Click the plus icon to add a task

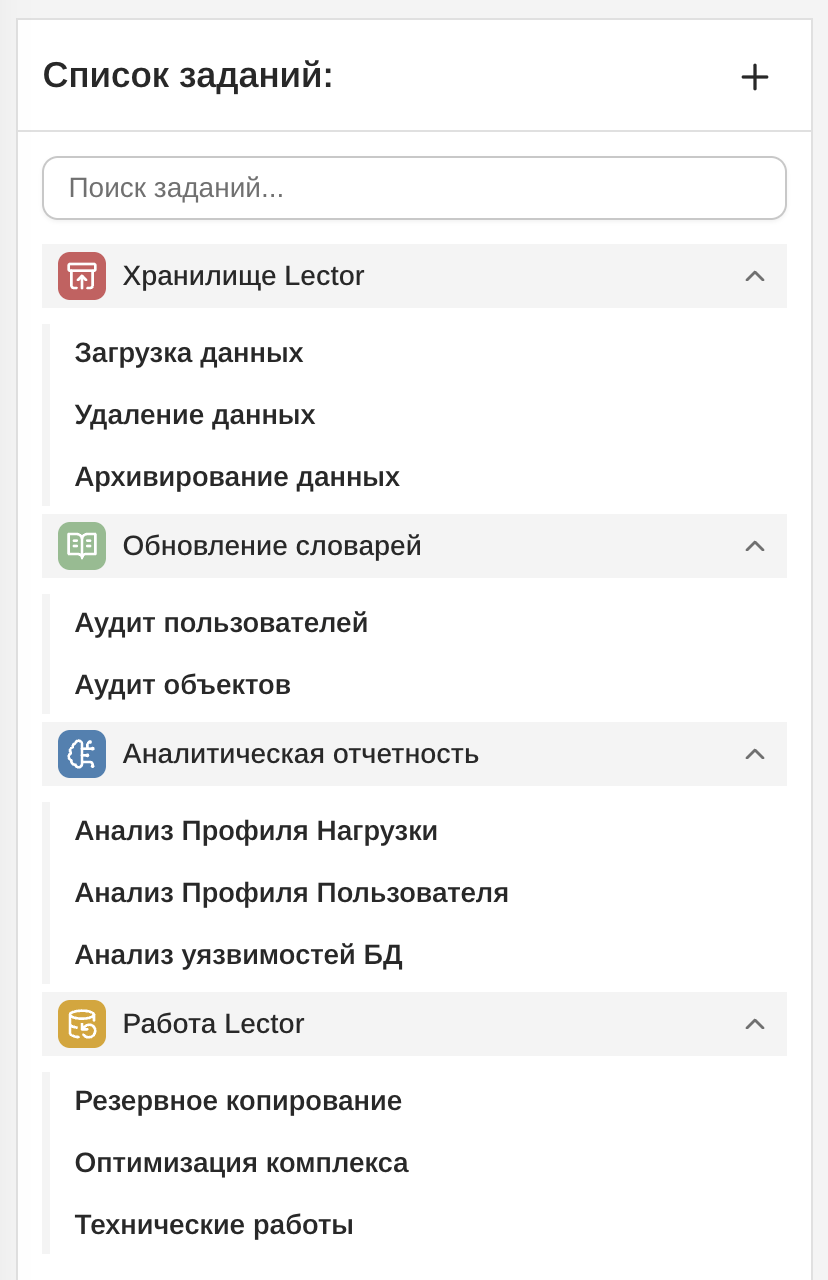(755, 76)
